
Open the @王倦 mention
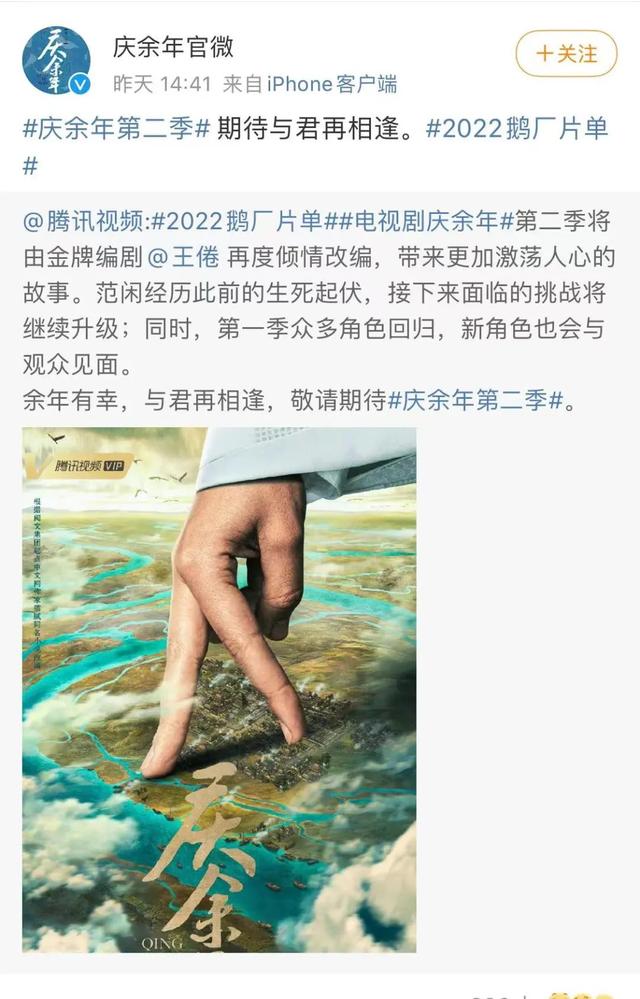pos(180,257)
